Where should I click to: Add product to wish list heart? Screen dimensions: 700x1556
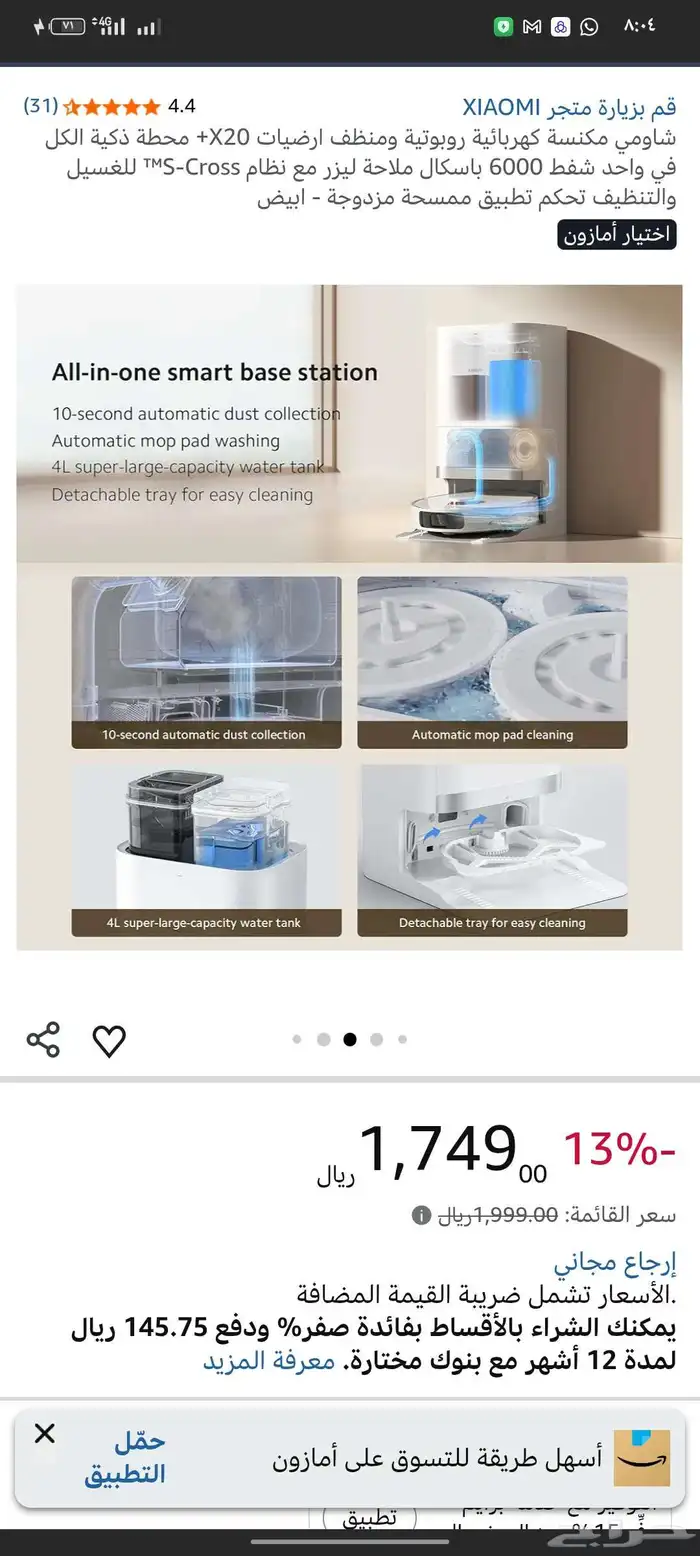coord(109,1041)
